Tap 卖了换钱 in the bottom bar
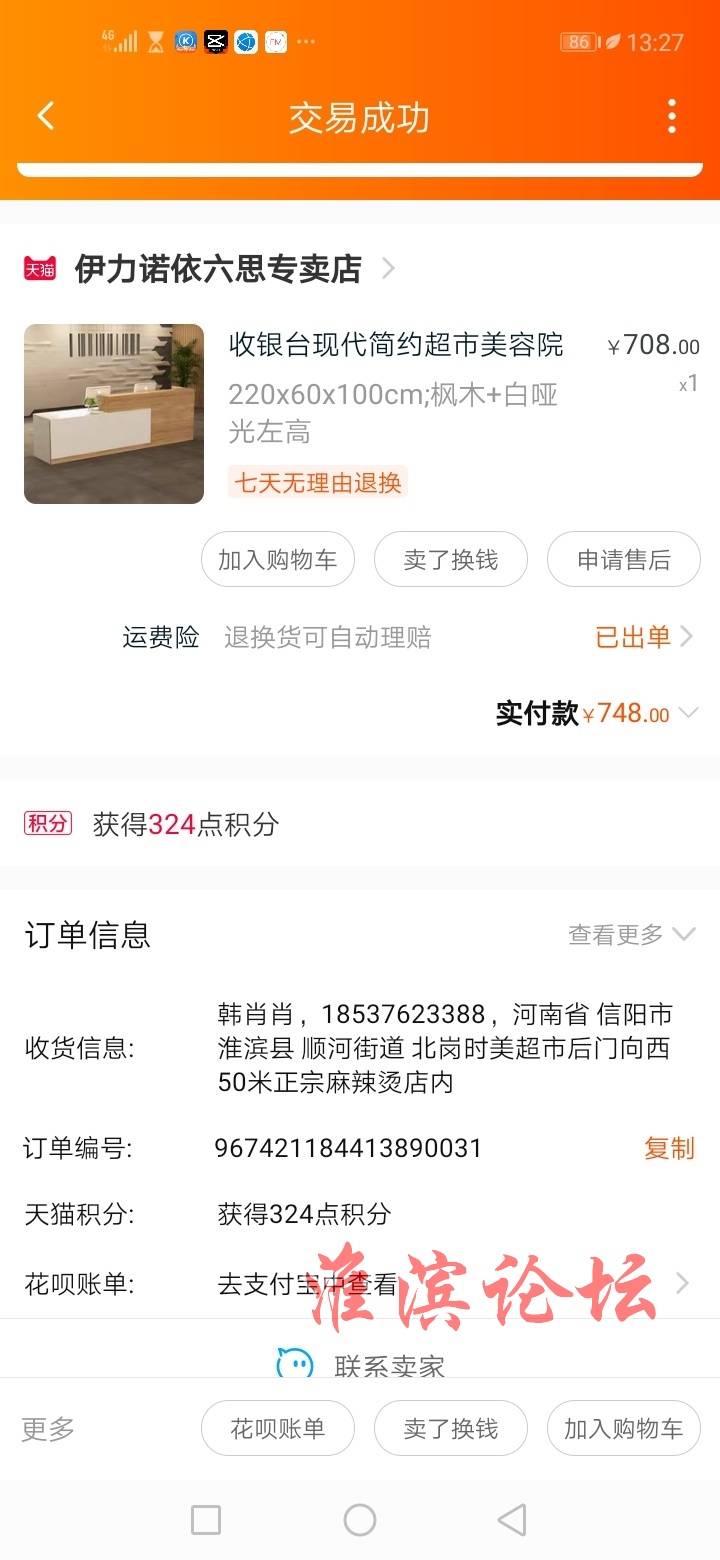720x1560 pixels. (450, 1429)
